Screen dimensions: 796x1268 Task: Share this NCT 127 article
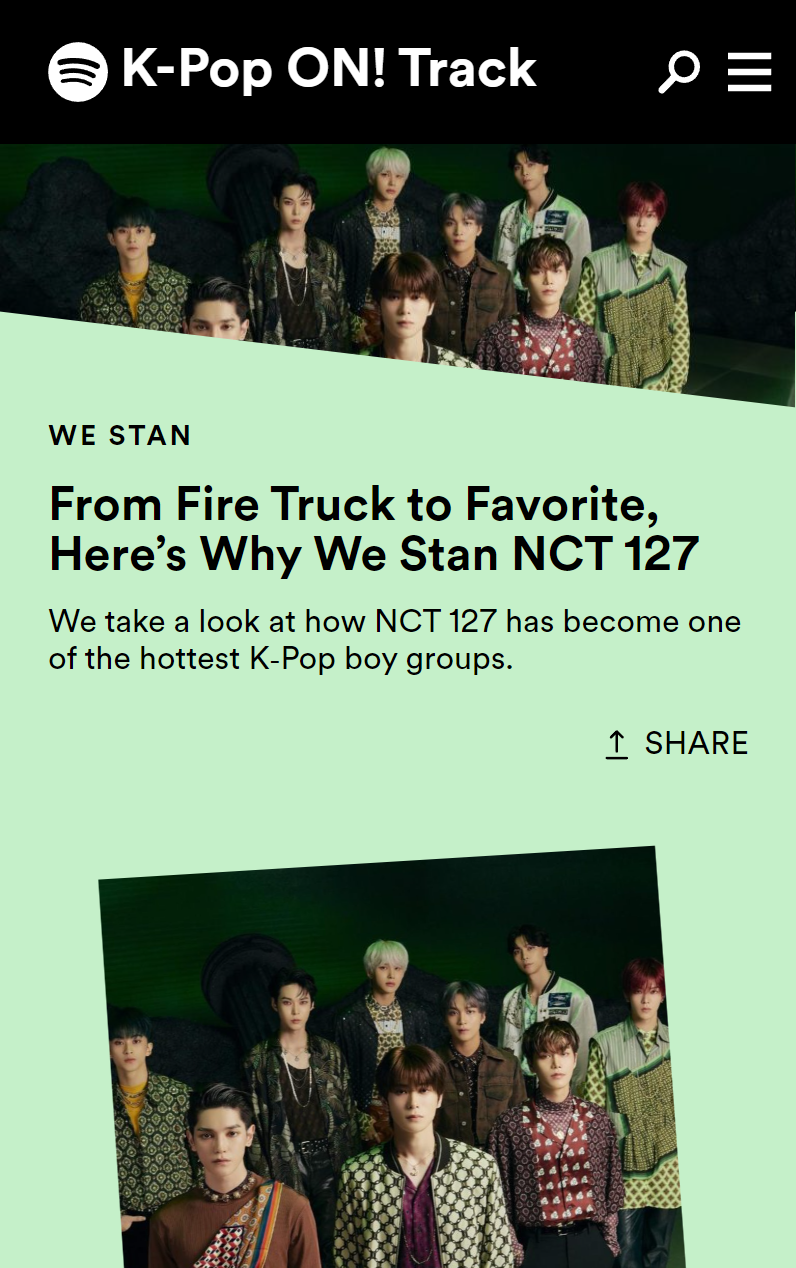677,743
